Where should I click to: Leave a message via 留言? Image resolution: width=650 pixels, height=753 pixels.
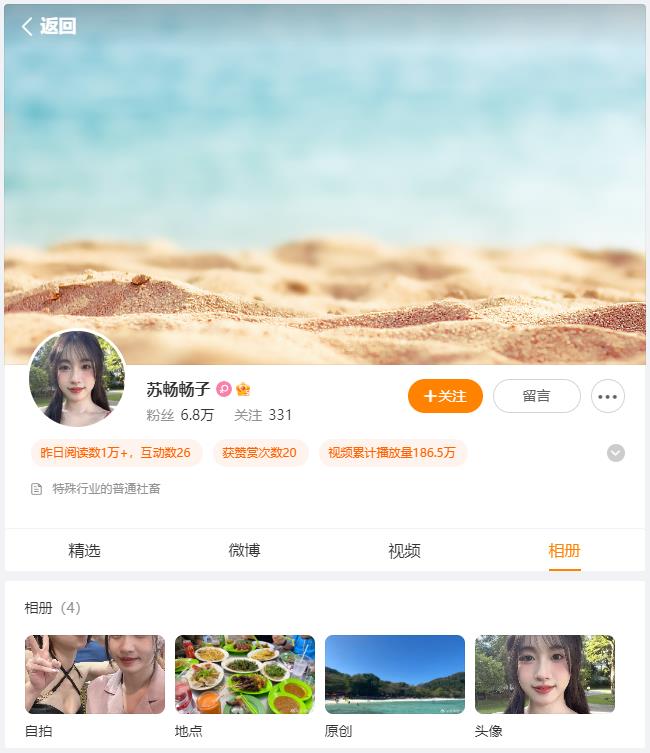click(536, 396)
